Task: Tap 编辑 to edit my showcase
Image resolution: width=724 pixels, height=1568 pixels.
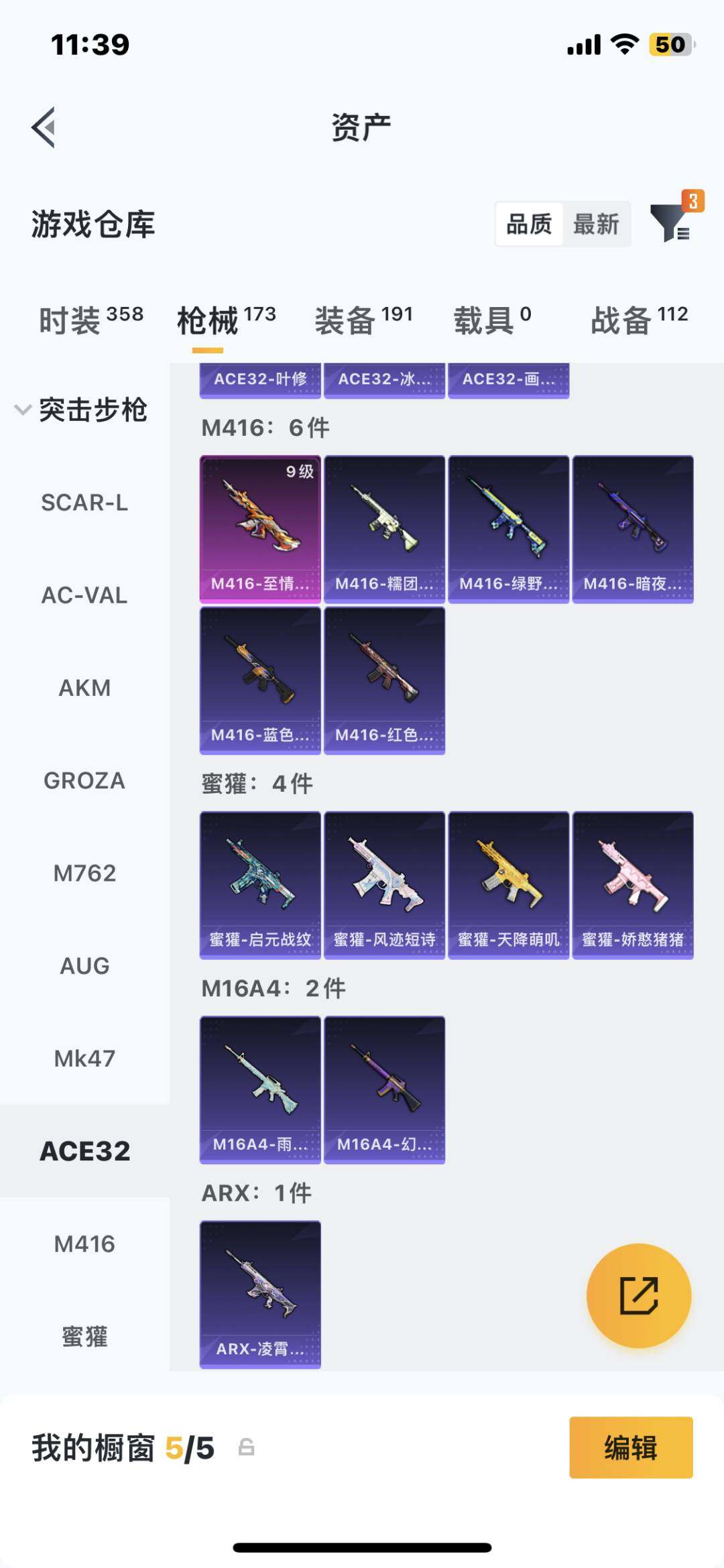Action: [x=631, y=1447]
